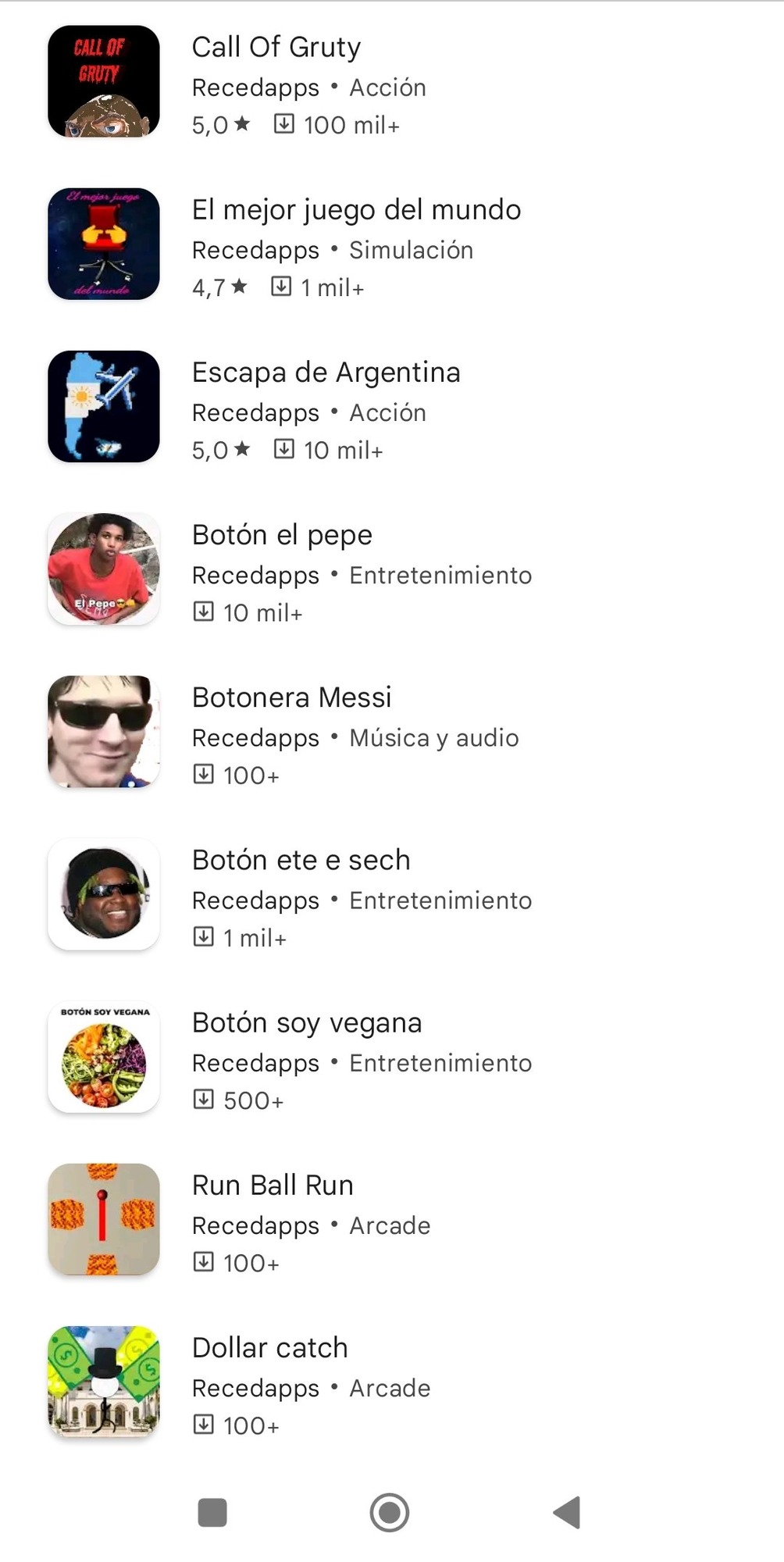Tap the Botonera Messi sunglasses icon

103,732
